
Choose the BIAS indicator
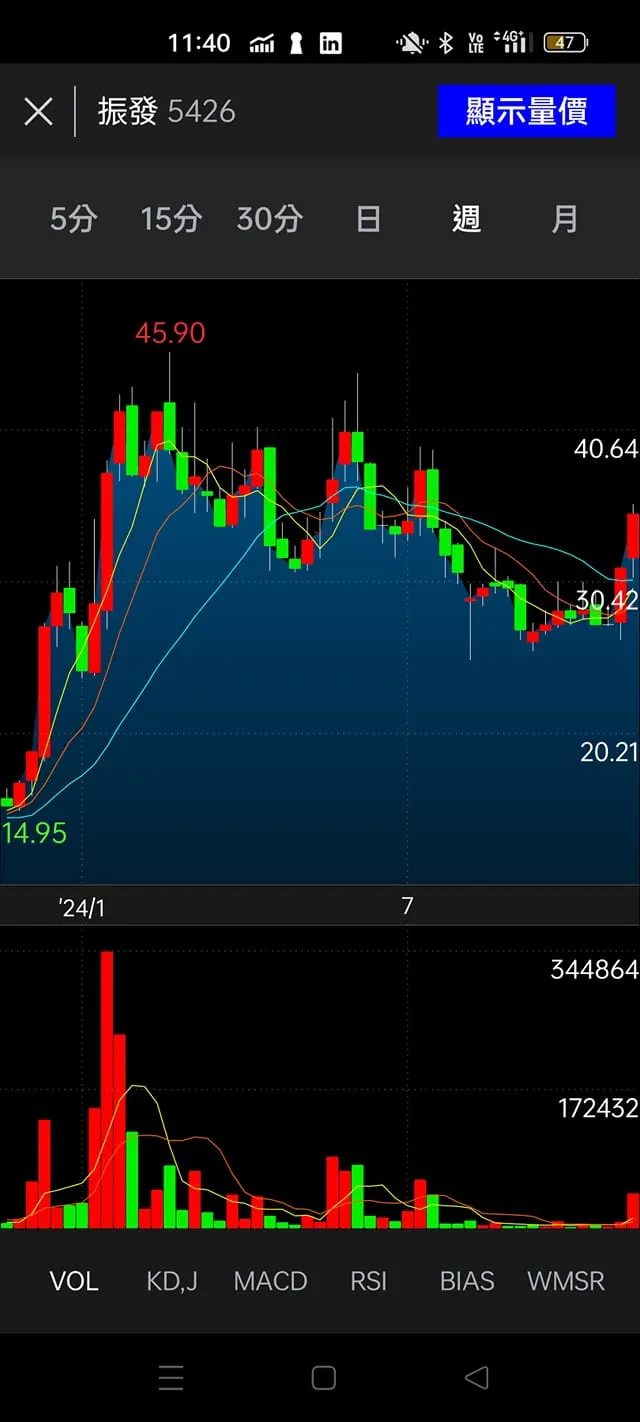click(467, 1281)
